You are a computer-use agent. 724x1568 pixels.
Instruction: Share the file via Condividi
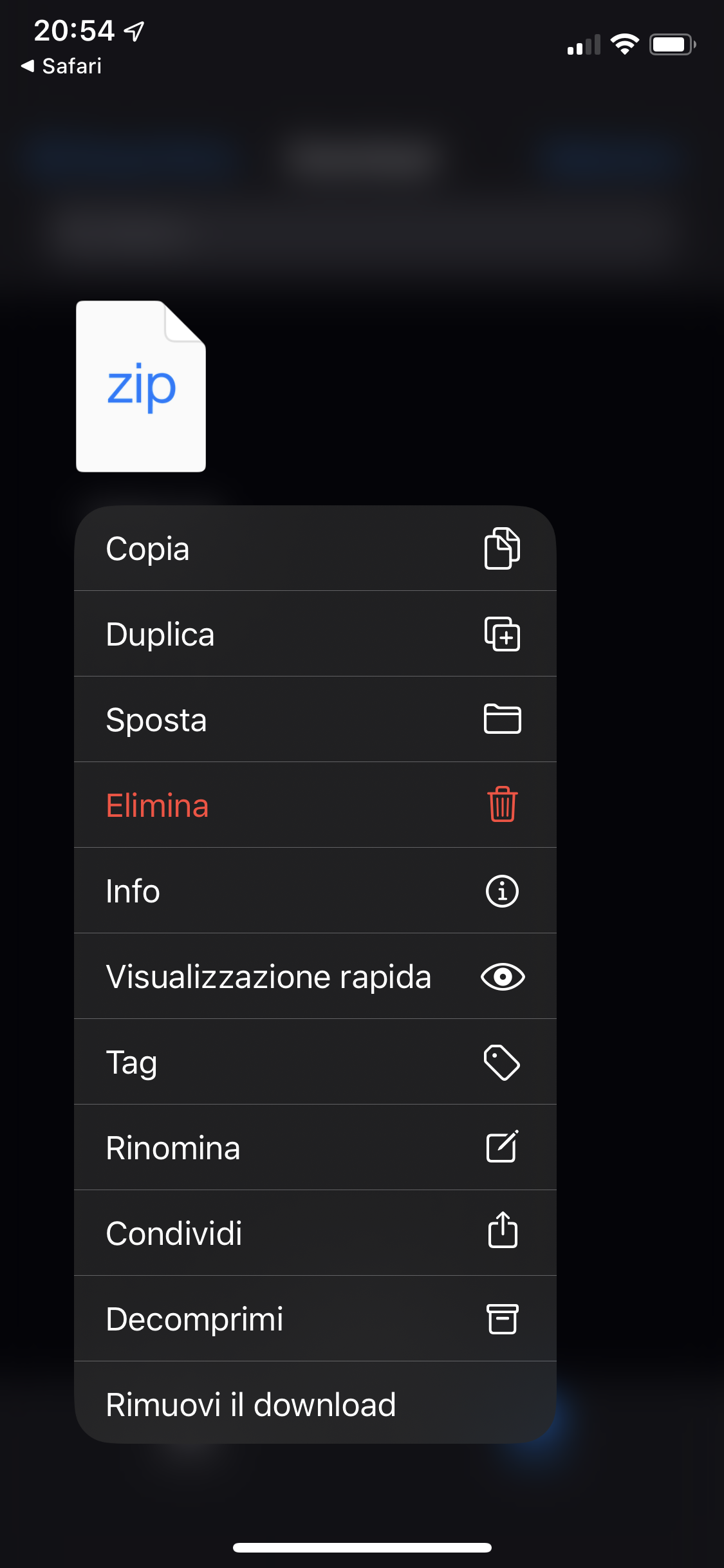(315, 1233)
